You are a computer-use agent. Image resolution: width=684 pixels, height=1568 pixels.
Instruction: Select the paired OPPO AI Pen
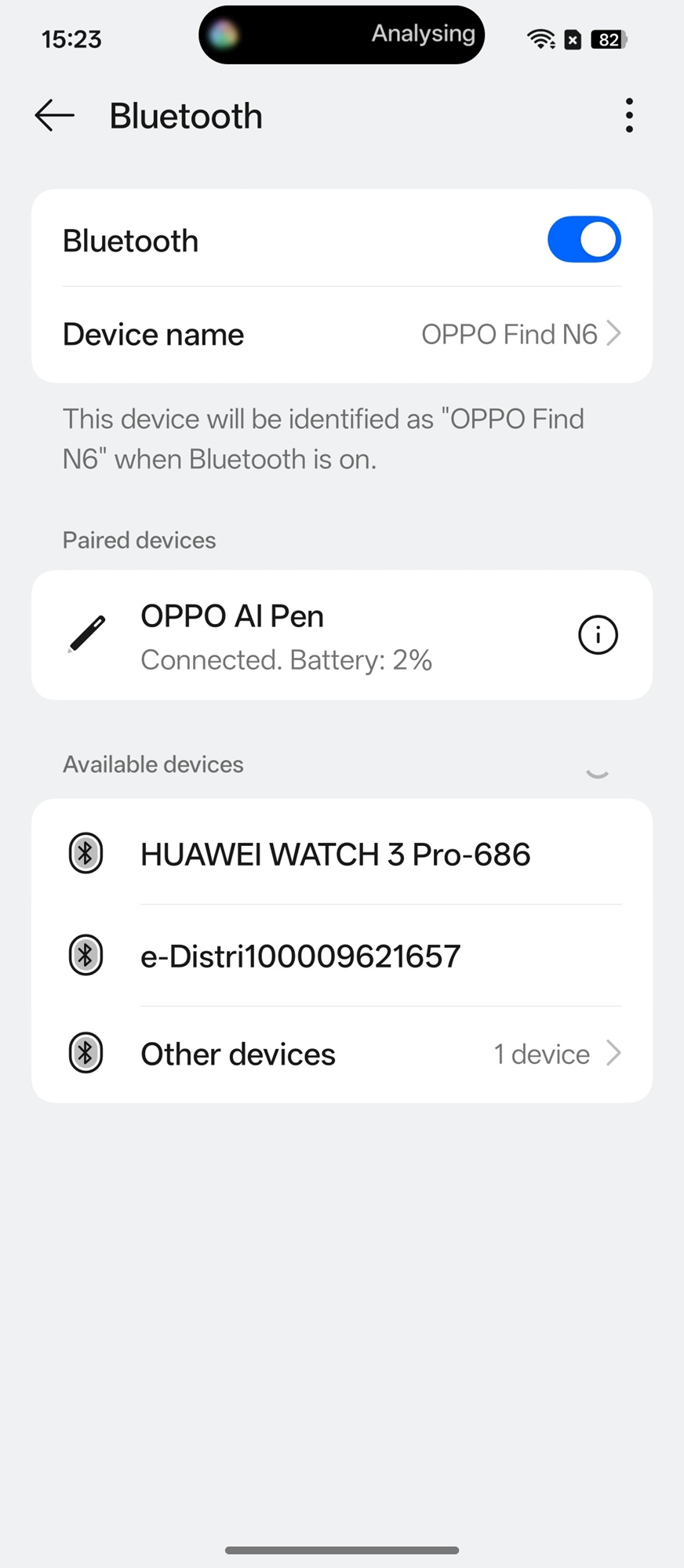click(x=298, y=636)
